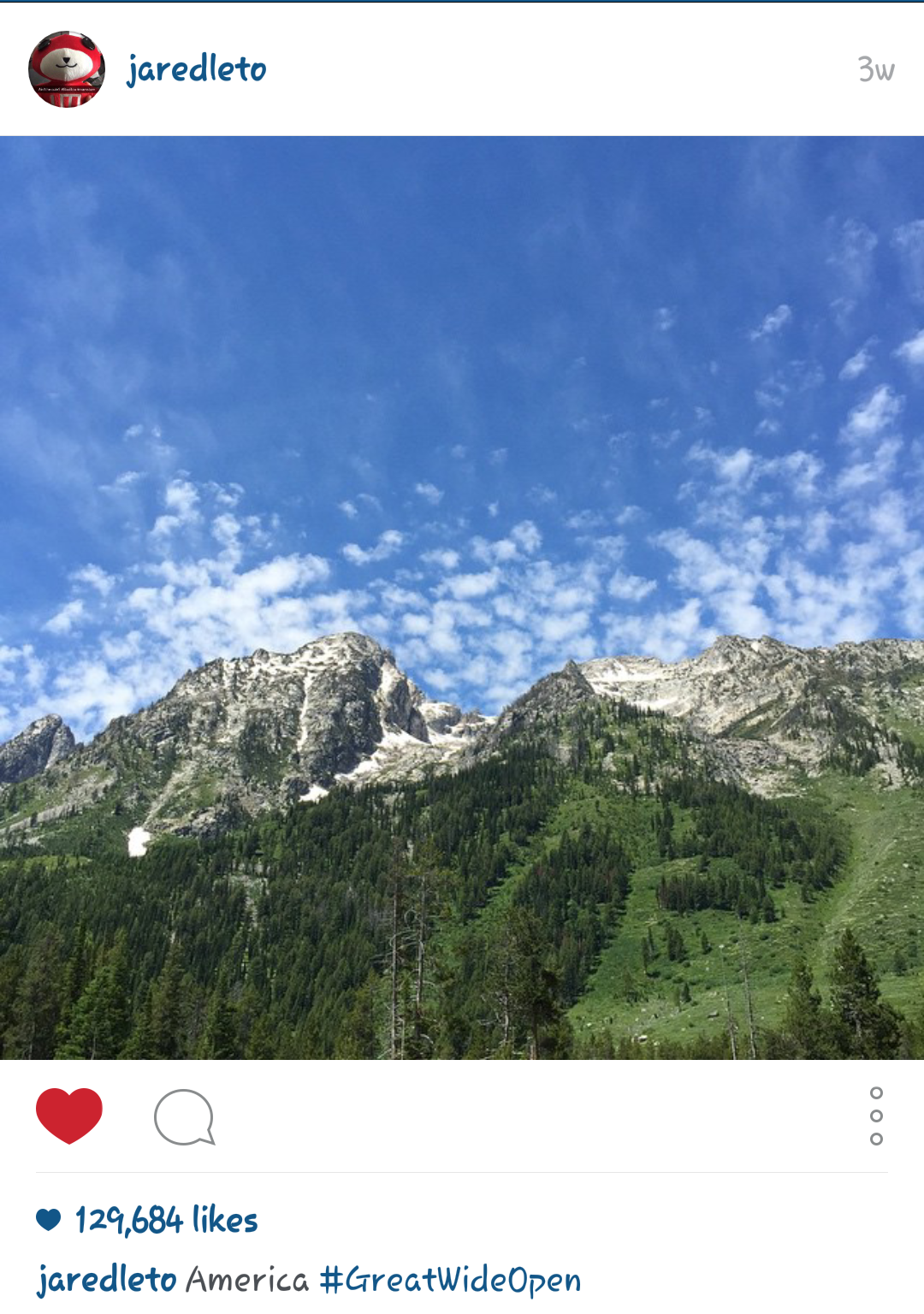Open the jaredleto username in the post header
Viewport: 924px width, 1314px height.
pyautogui.click(x=197, y=69)
